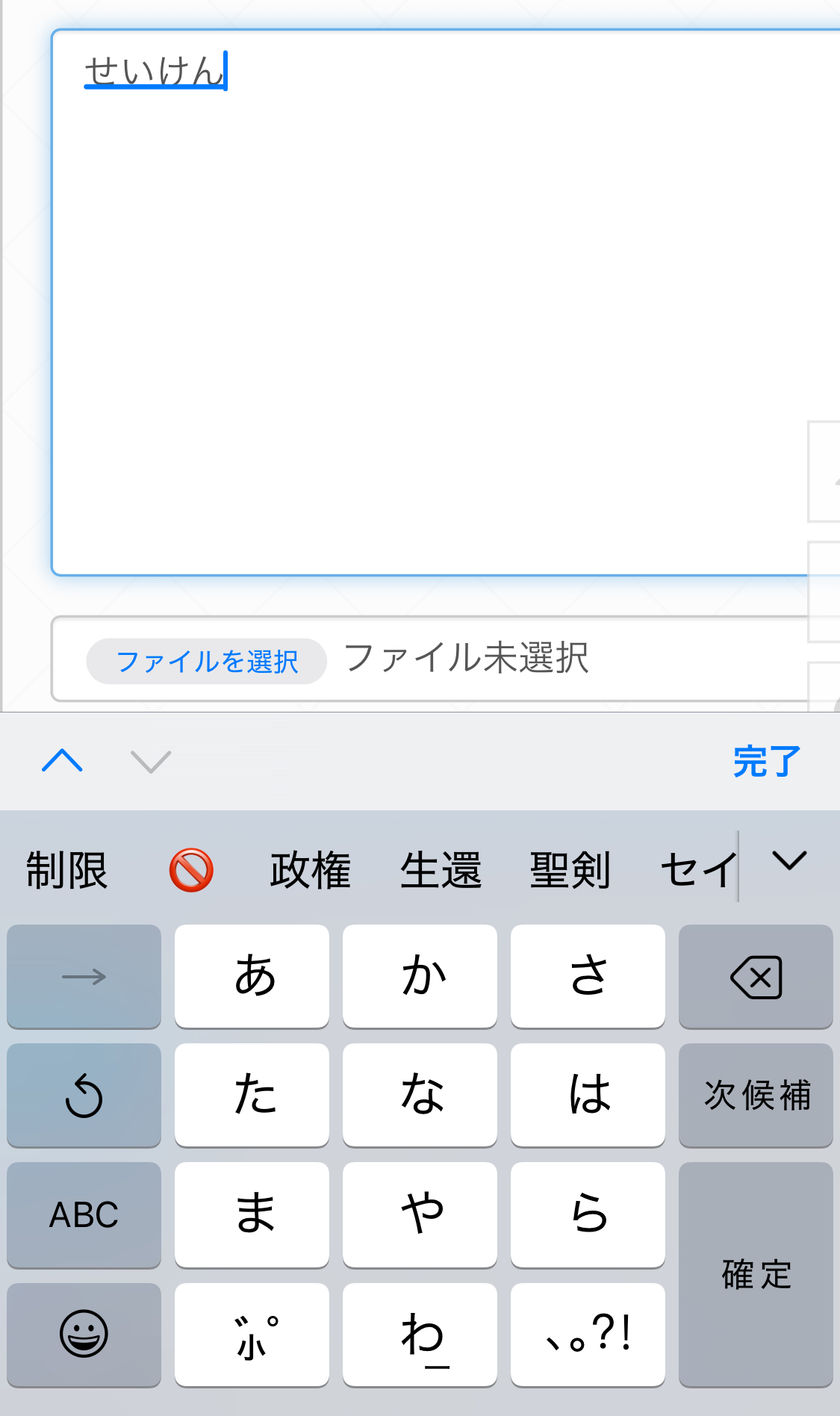This screenshot has width=840, height=1416.
Task: Choose the 生還 candidate
Action: pos(441,870)
